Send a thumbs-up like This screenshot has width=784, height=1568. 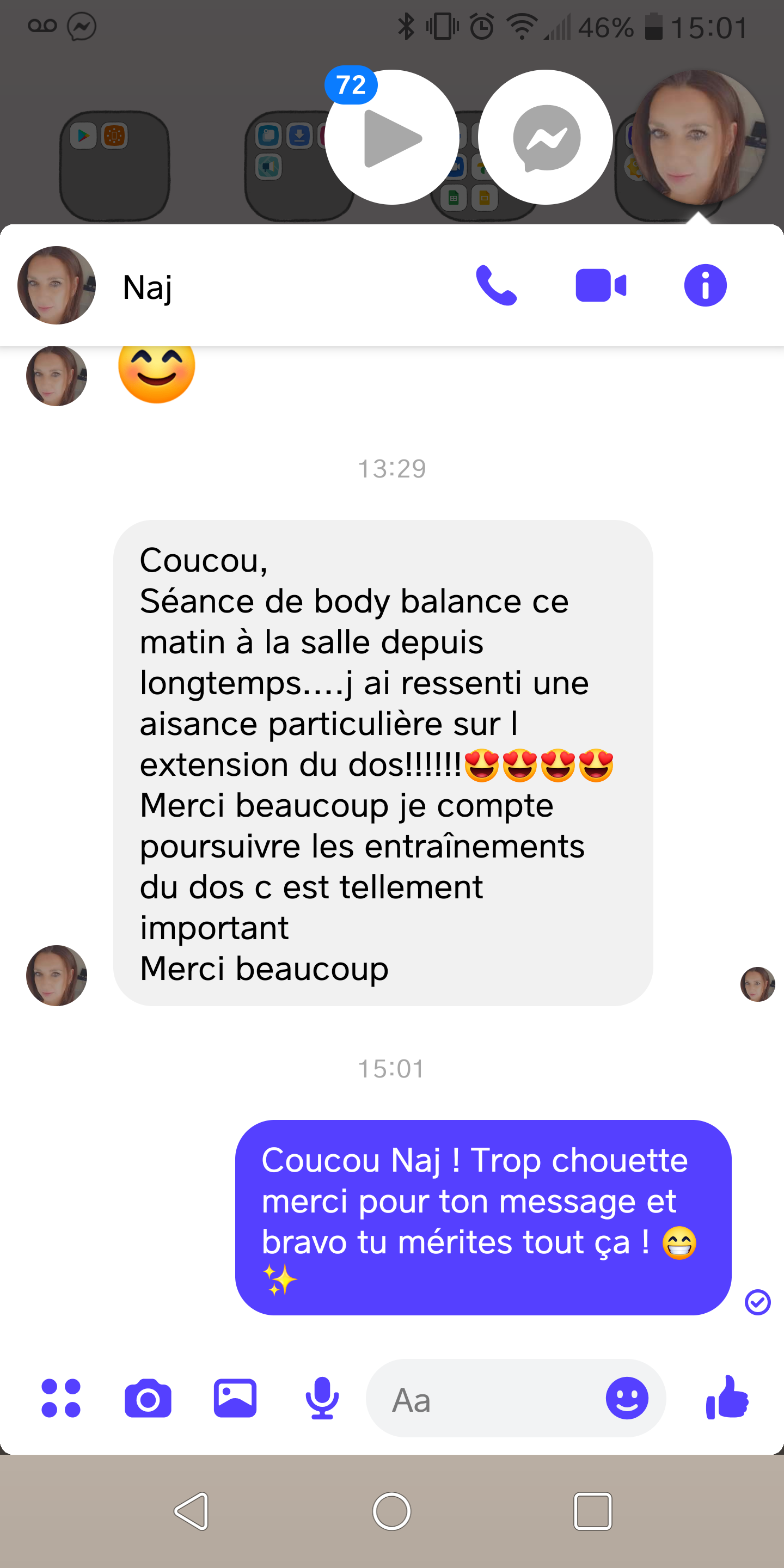pyautogui.click(x=727, y=1398)
